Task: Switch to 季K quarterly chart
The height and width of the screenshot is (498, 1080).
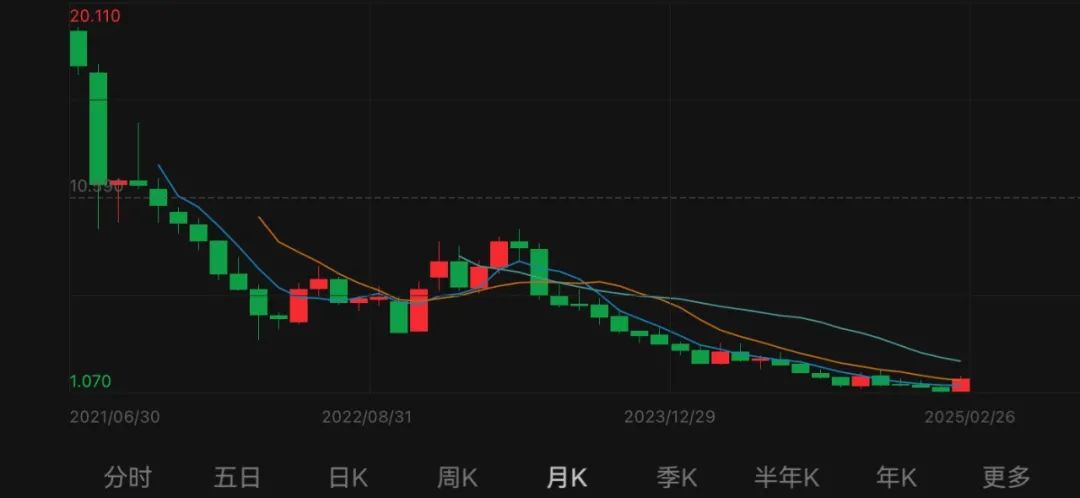Action: point(677,477)
